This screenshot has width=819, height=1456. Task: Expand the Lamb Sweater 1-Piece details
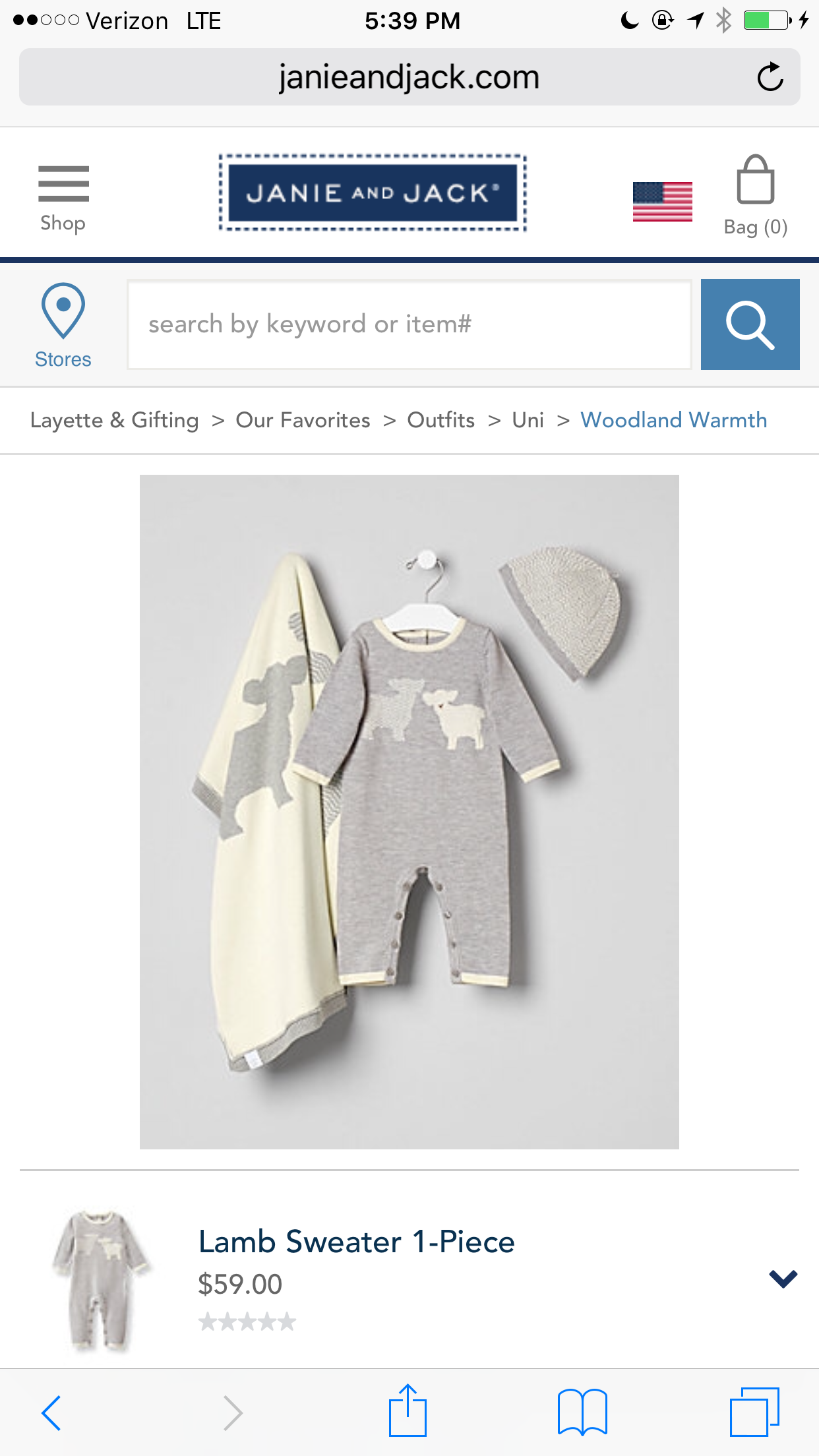[783, 1278]
